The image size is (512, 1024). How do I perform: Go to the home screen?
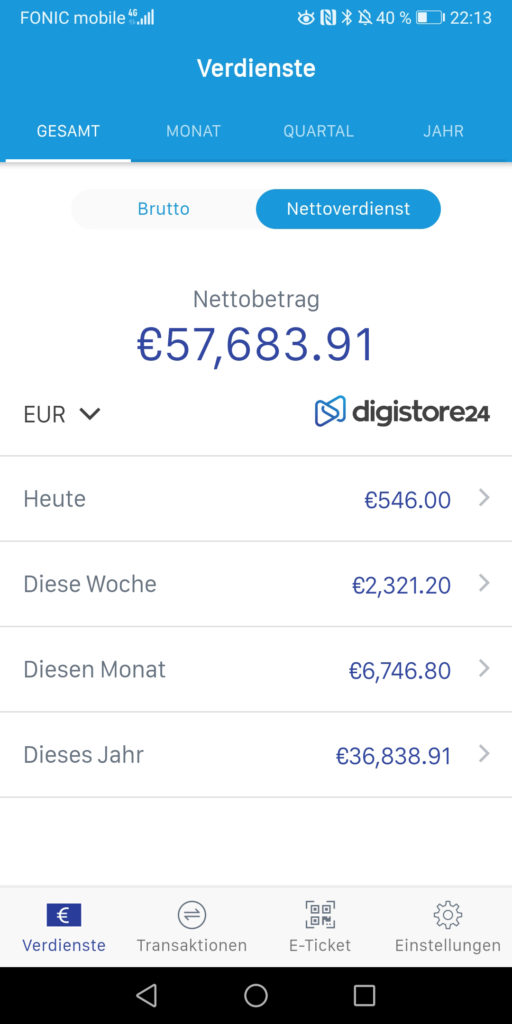pyautogui.click(x=256, y=995)
